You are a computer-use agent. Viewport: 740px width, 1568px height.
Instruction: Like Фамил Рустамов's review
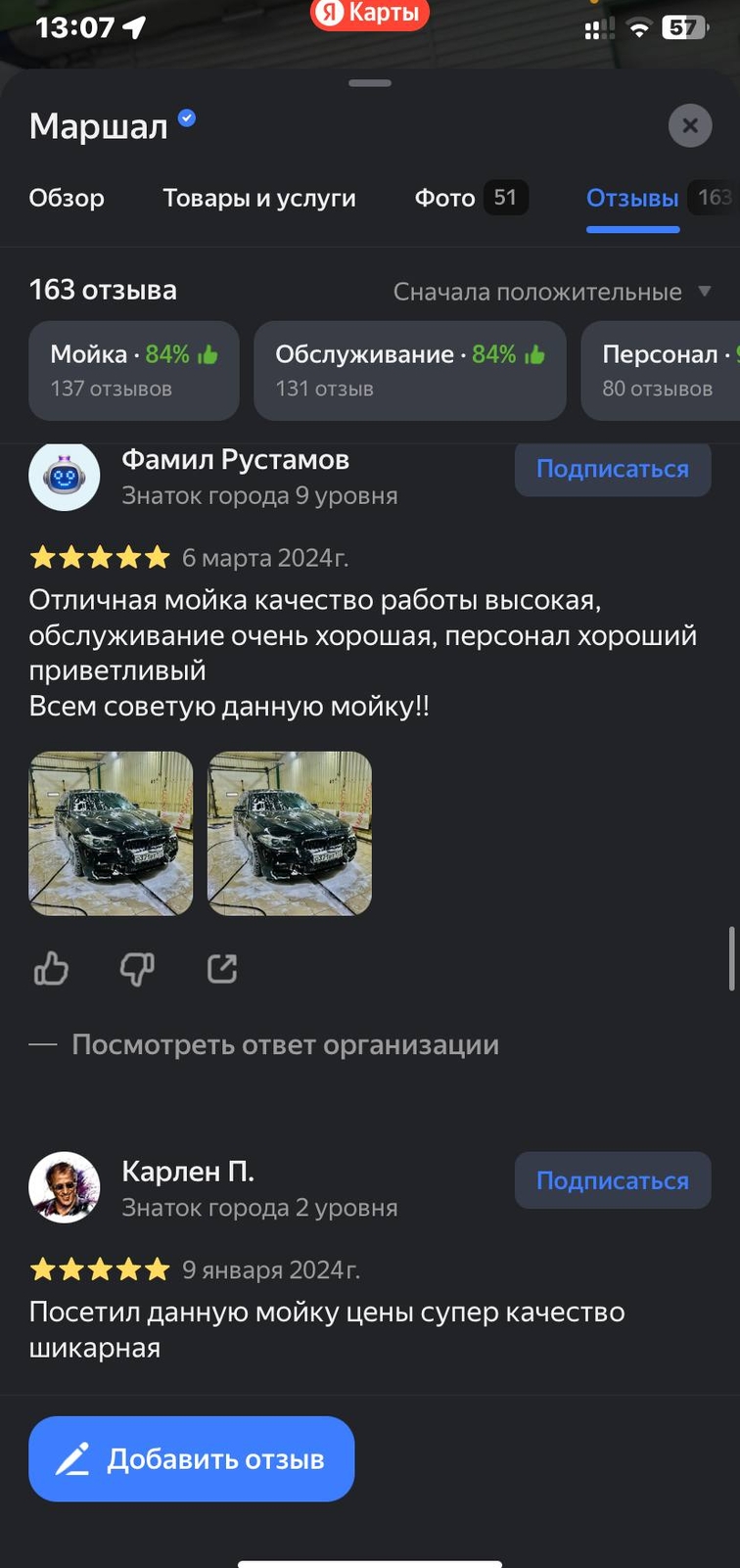tap(51, 969)
